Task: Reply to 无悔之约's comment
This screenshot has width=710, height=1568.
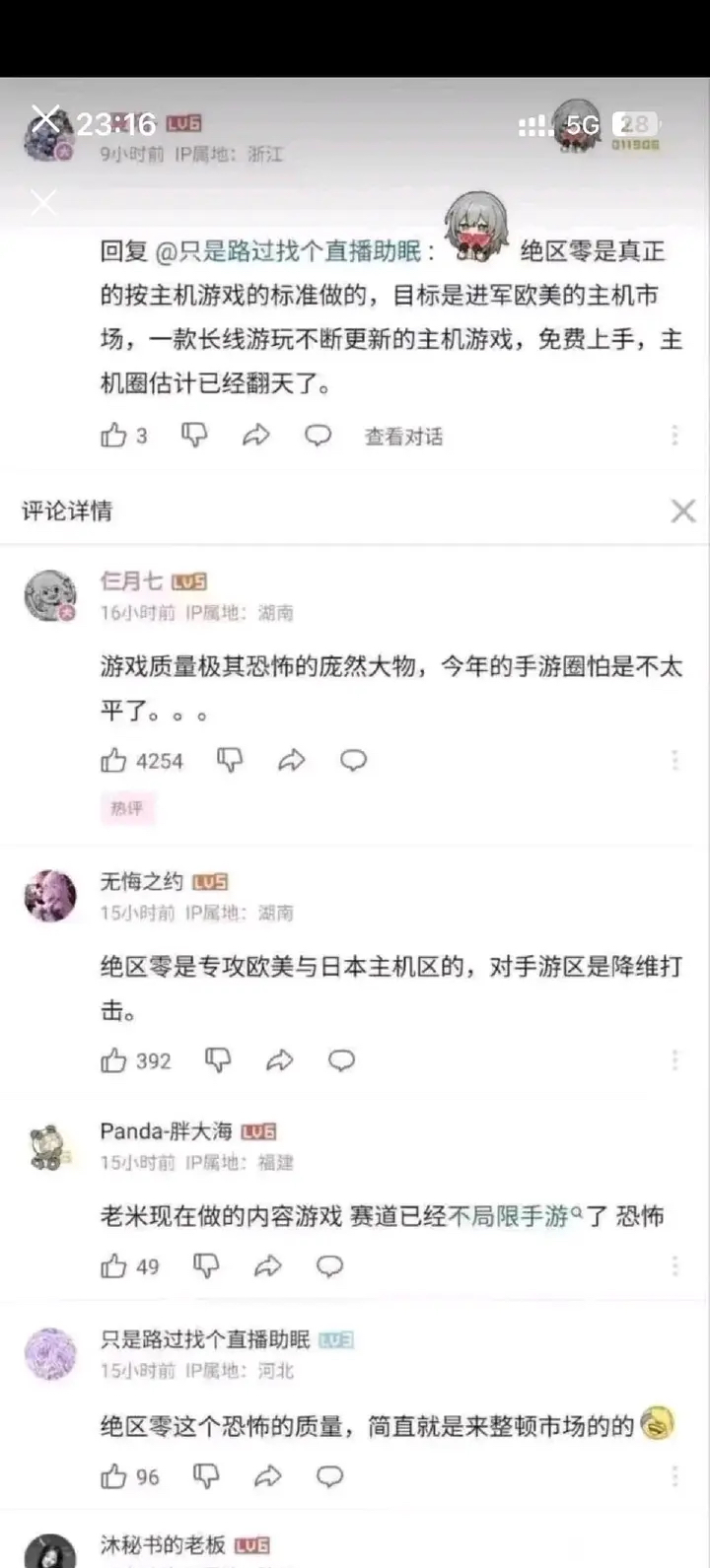Action: (x=341, y=1060)
